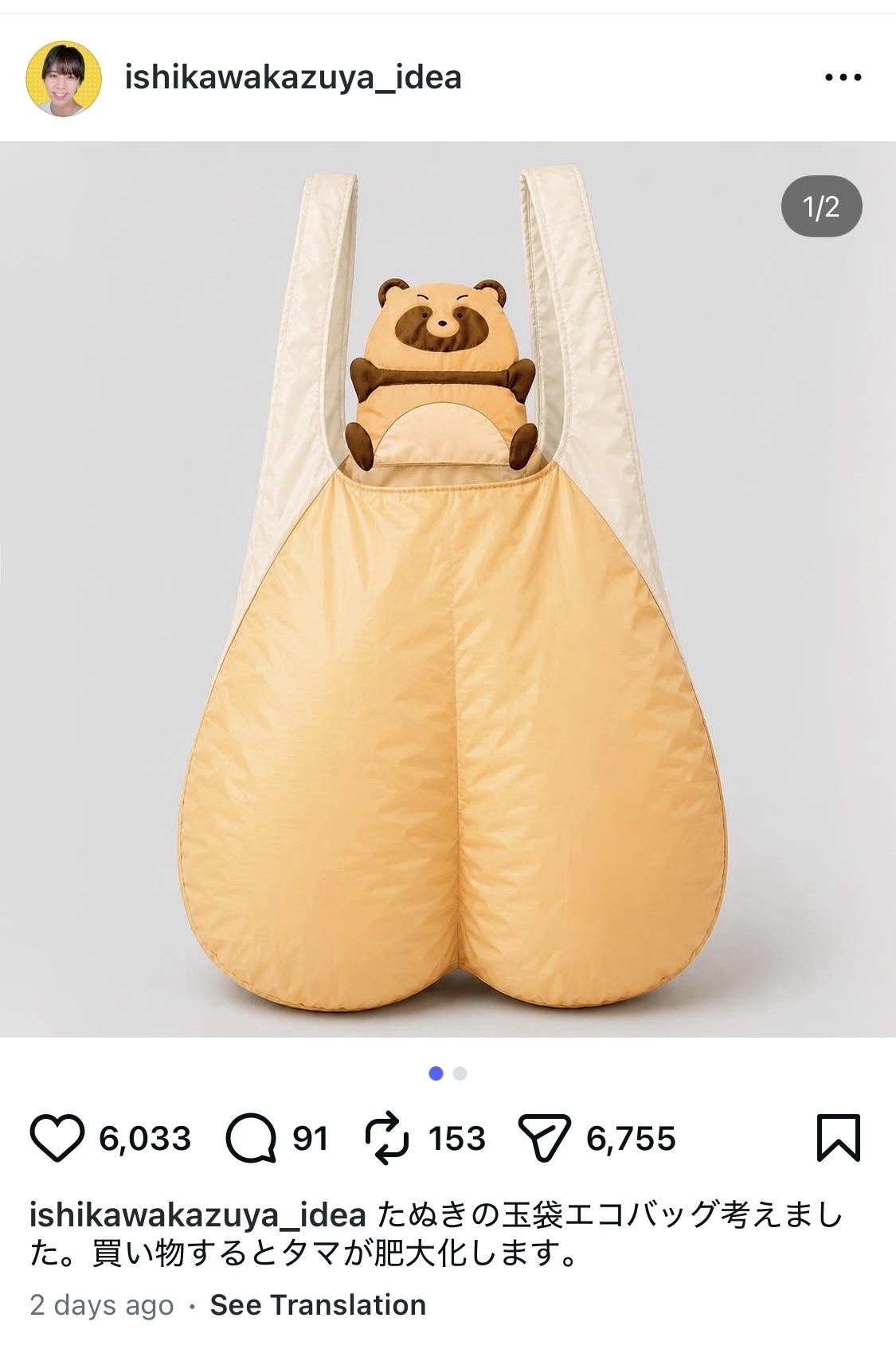Screen dimensions: 896x1349
Task: Tap See Translation under the caption
Action: click(x=318, y=1305)
